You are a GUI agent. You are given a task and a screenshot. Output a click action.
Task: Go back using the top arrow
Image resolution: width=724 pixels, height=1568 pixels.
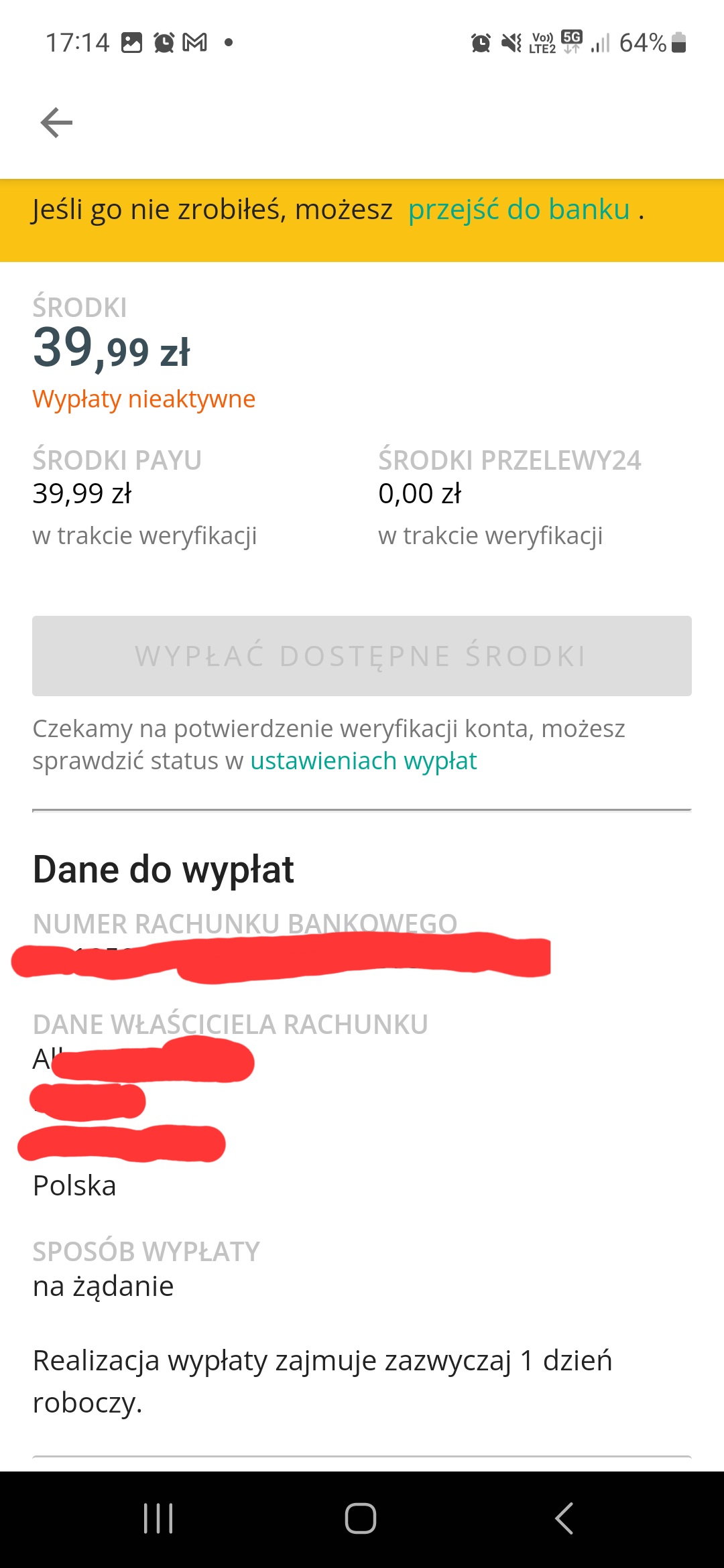click(56, 123)
